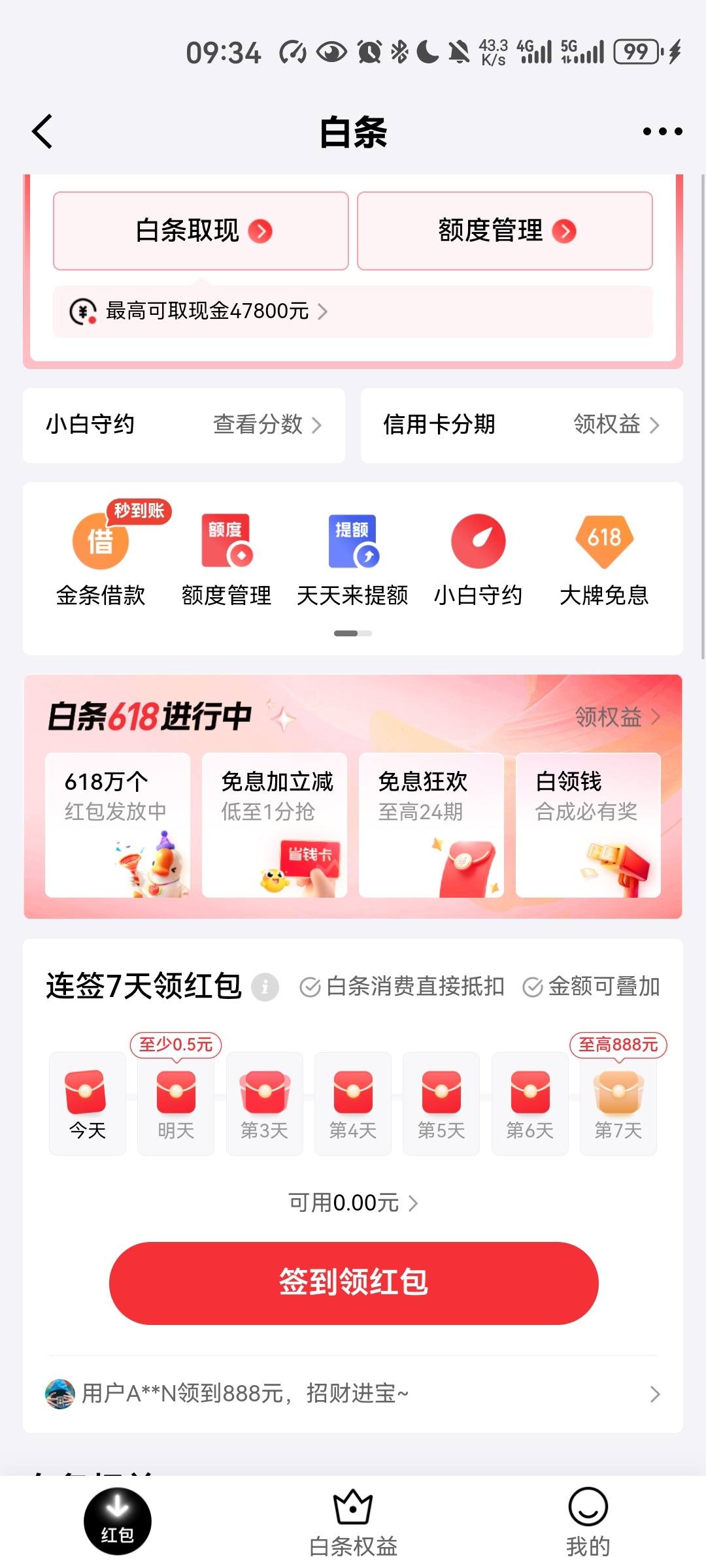The width and height of the screenshot is (706, 1568).
Task: Open 白条取现 cash withdrawal
Action: click(201, 231)
